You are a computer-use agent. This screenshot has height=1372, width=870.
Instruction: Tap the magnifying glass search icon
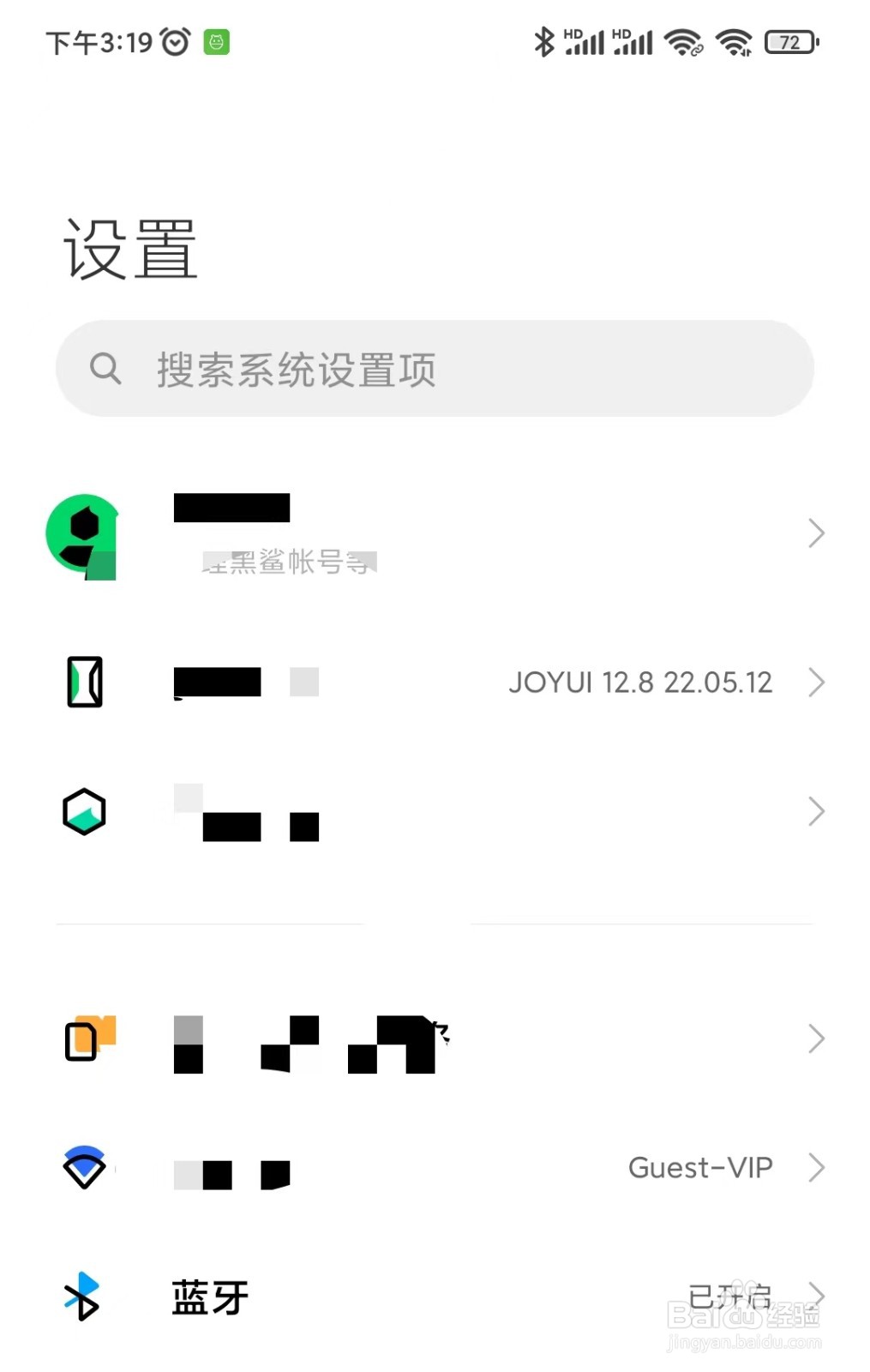click(x=105, y=368)
